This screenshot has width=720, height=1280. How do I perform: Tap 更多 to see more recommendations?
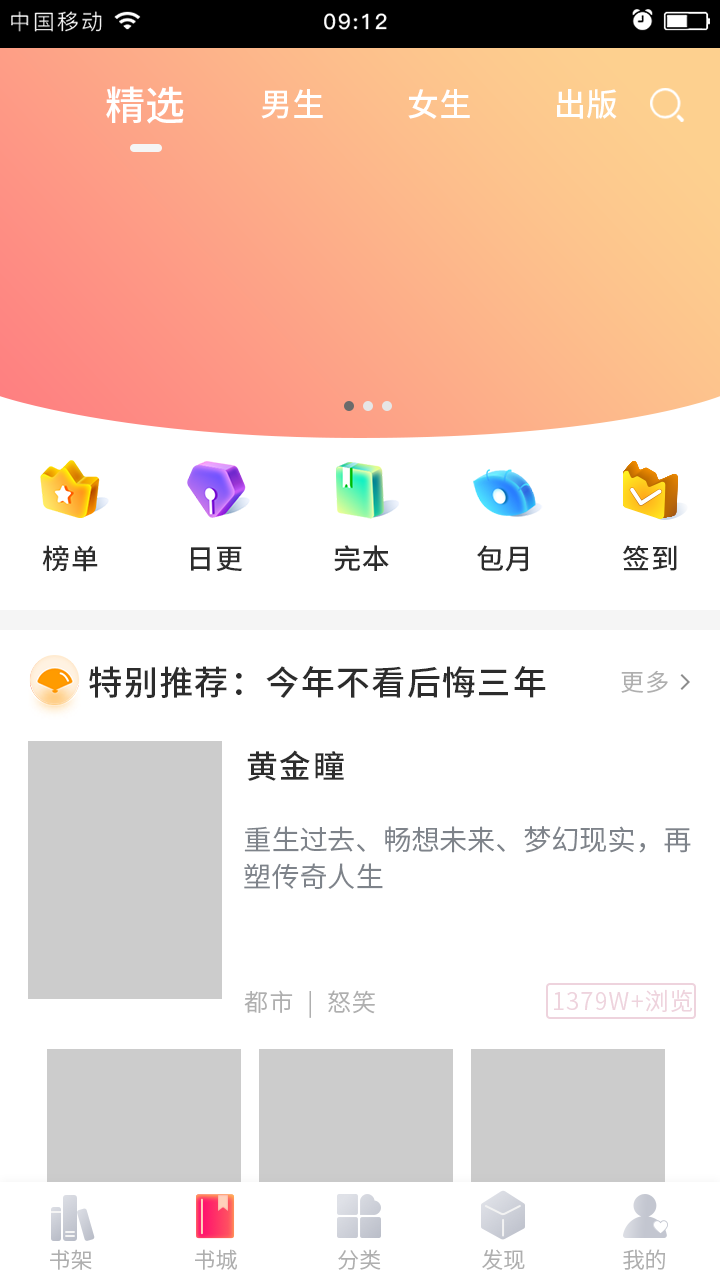pos(655,682)
